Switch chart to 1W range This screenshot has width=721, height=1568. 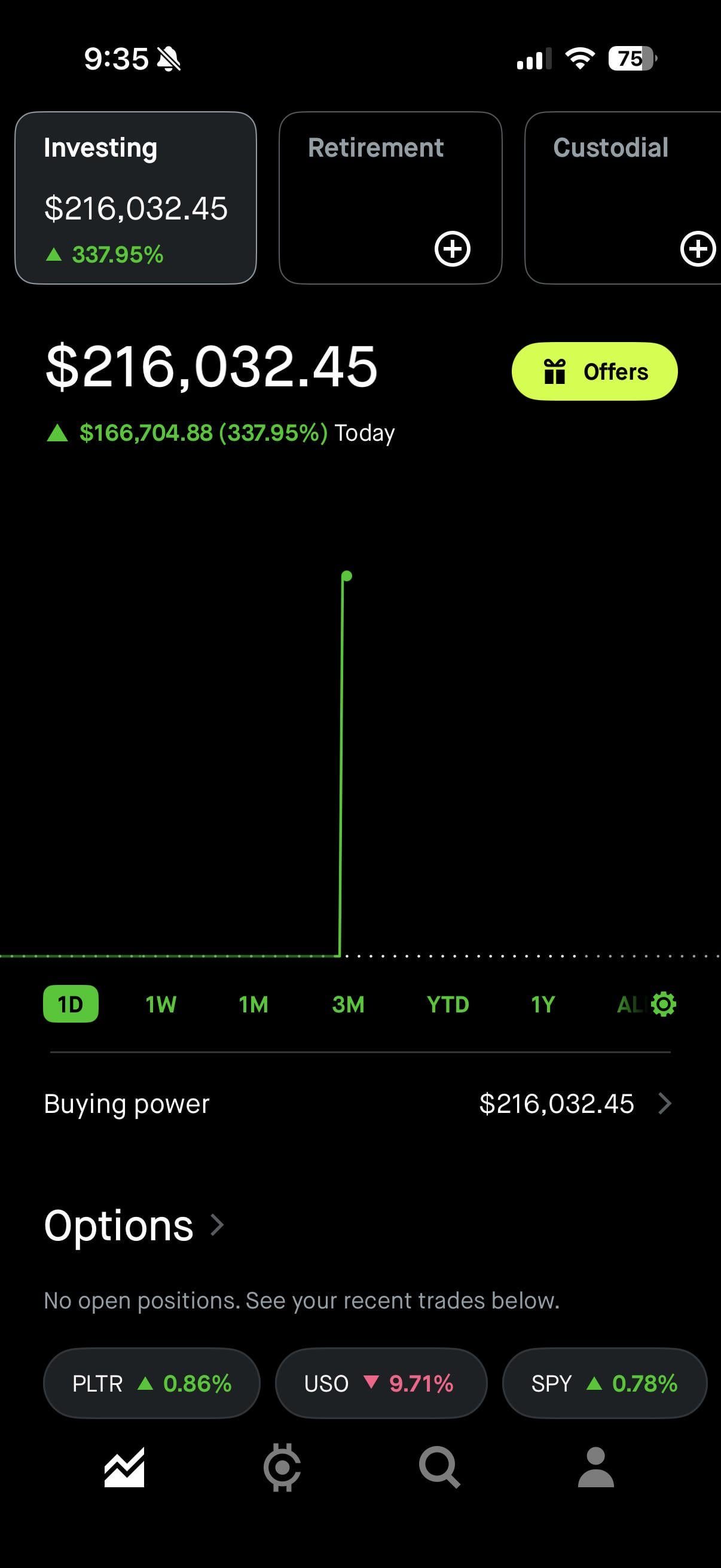point(161,1003)
